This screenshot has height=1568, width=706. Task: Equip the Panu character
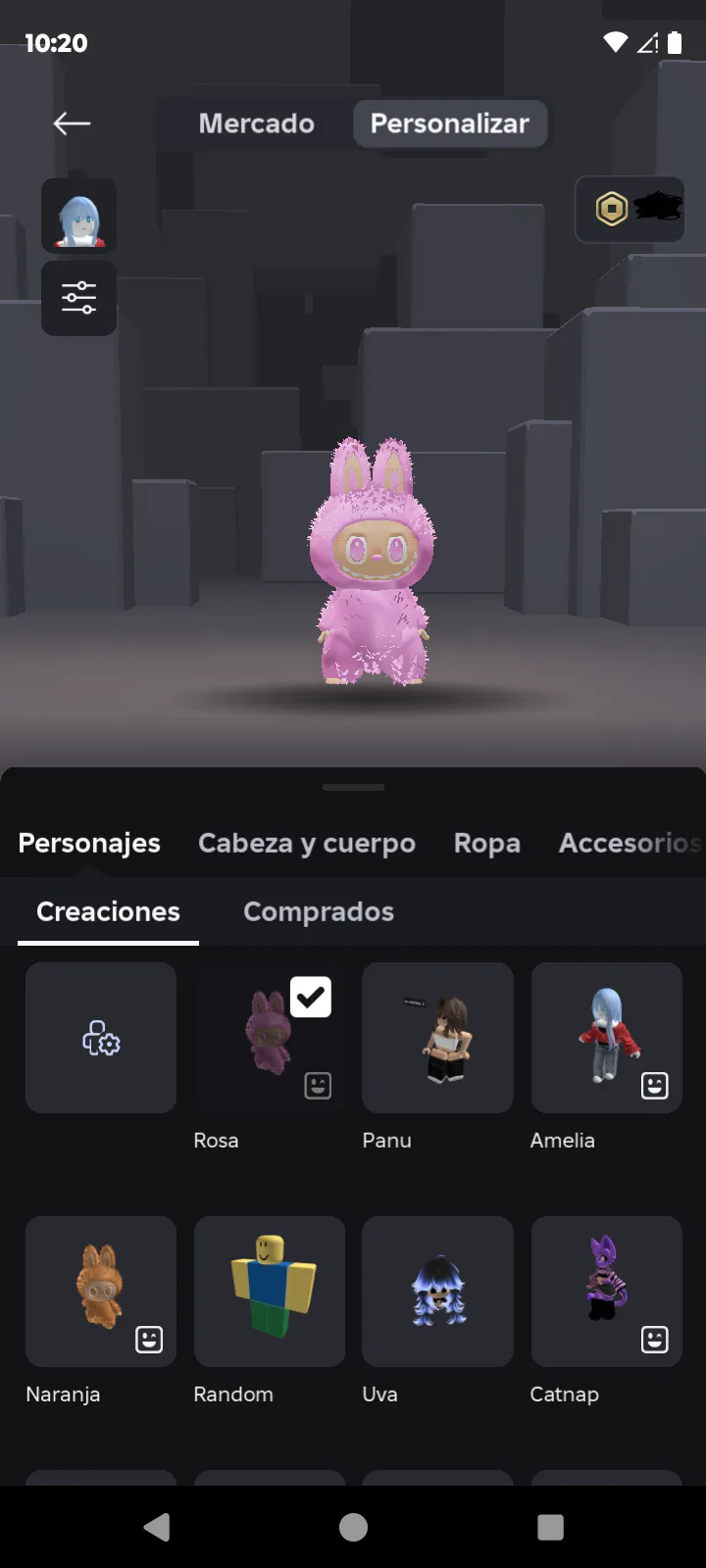pyautogui.click(x=438, y=1038)
